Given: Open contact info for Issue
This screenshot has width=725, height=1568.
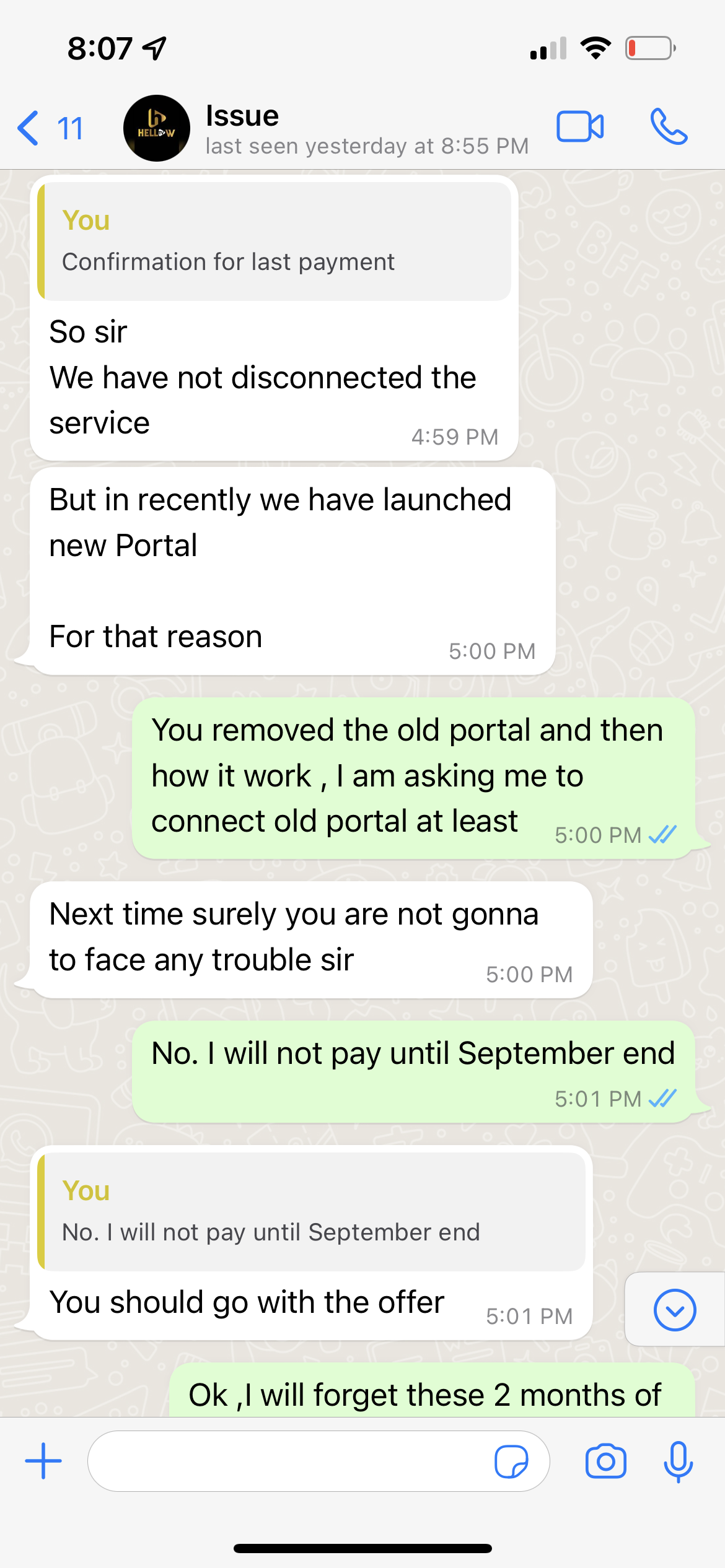Looking at the screenshot, I should click(x=366, y=128).
